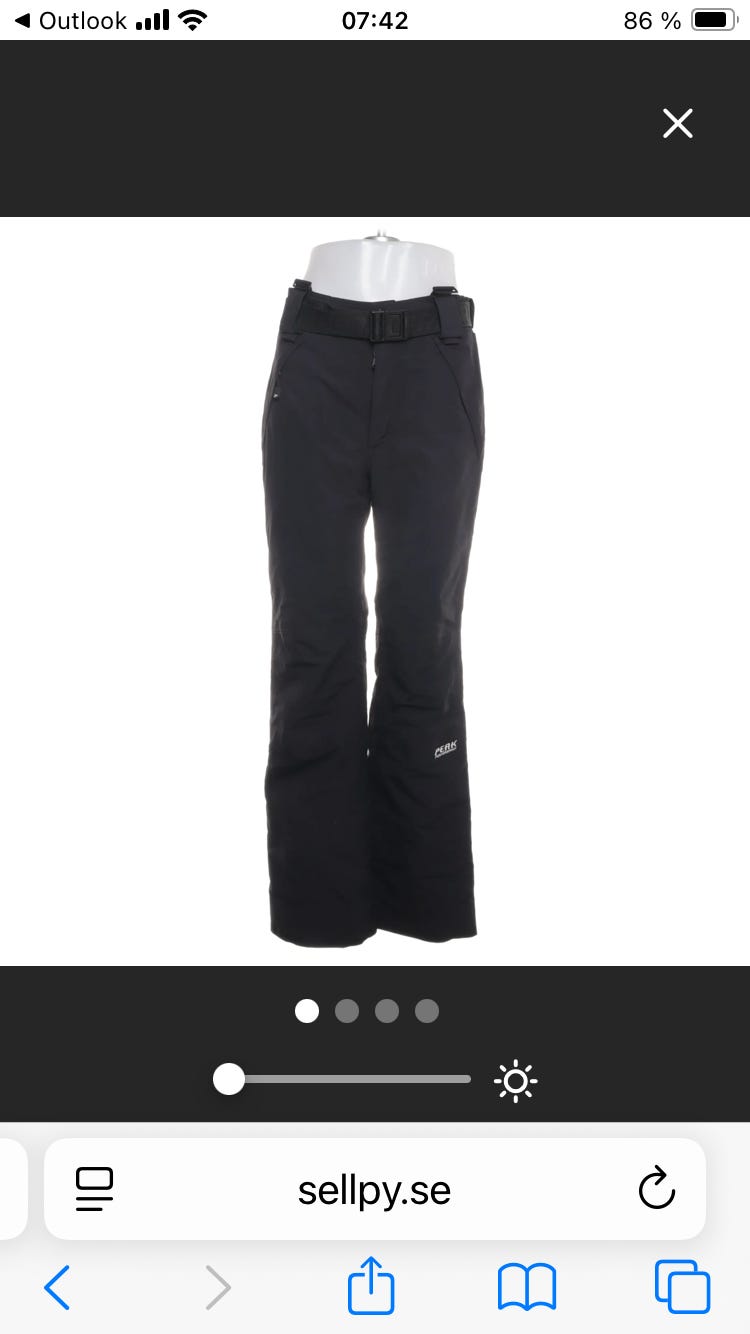Image resolution: width=750 pixels, height=1334 pixels.
Task: Open Safari bookmarks
Action: tap(527, 1287)
